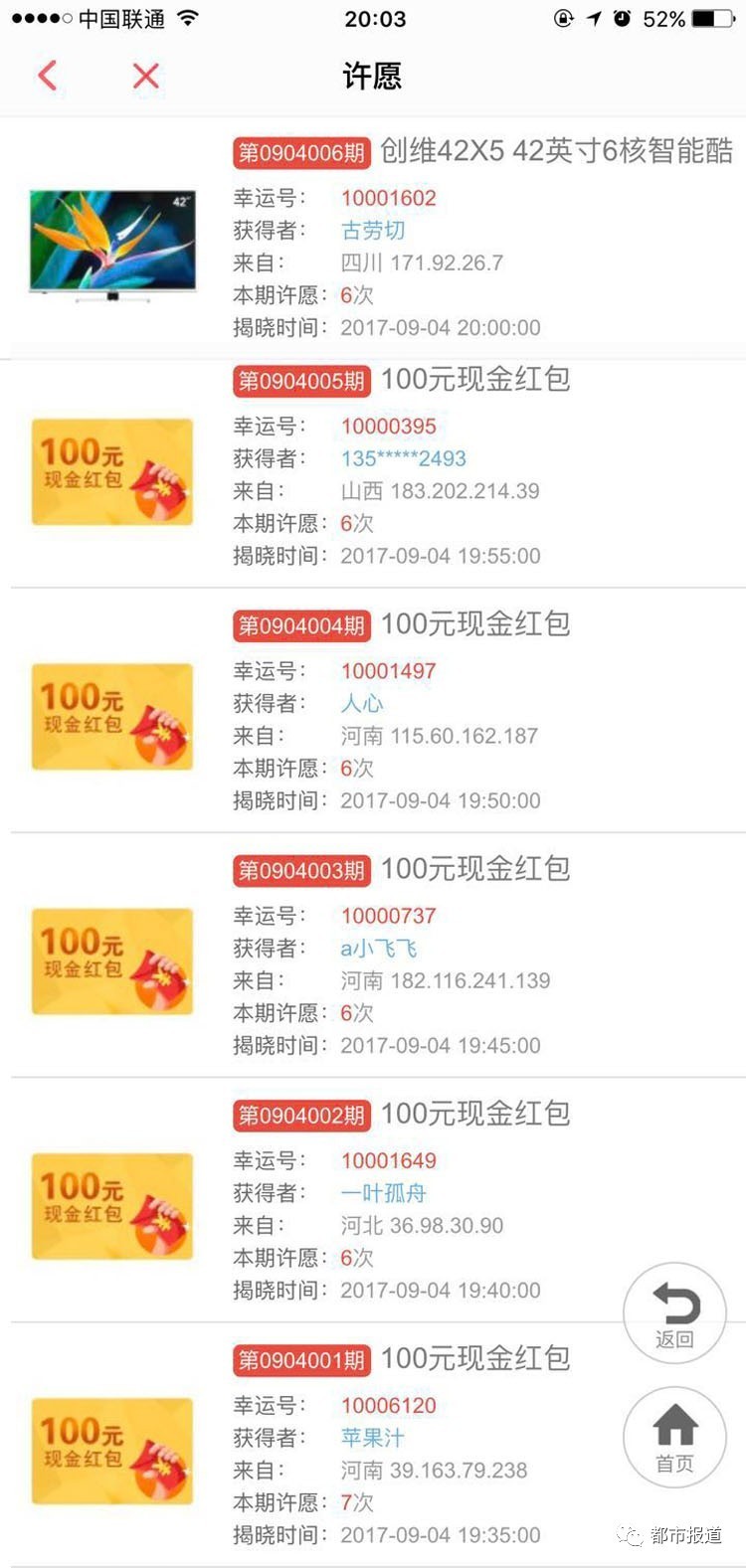Open winner profile 135*****2493

(401, 458)
